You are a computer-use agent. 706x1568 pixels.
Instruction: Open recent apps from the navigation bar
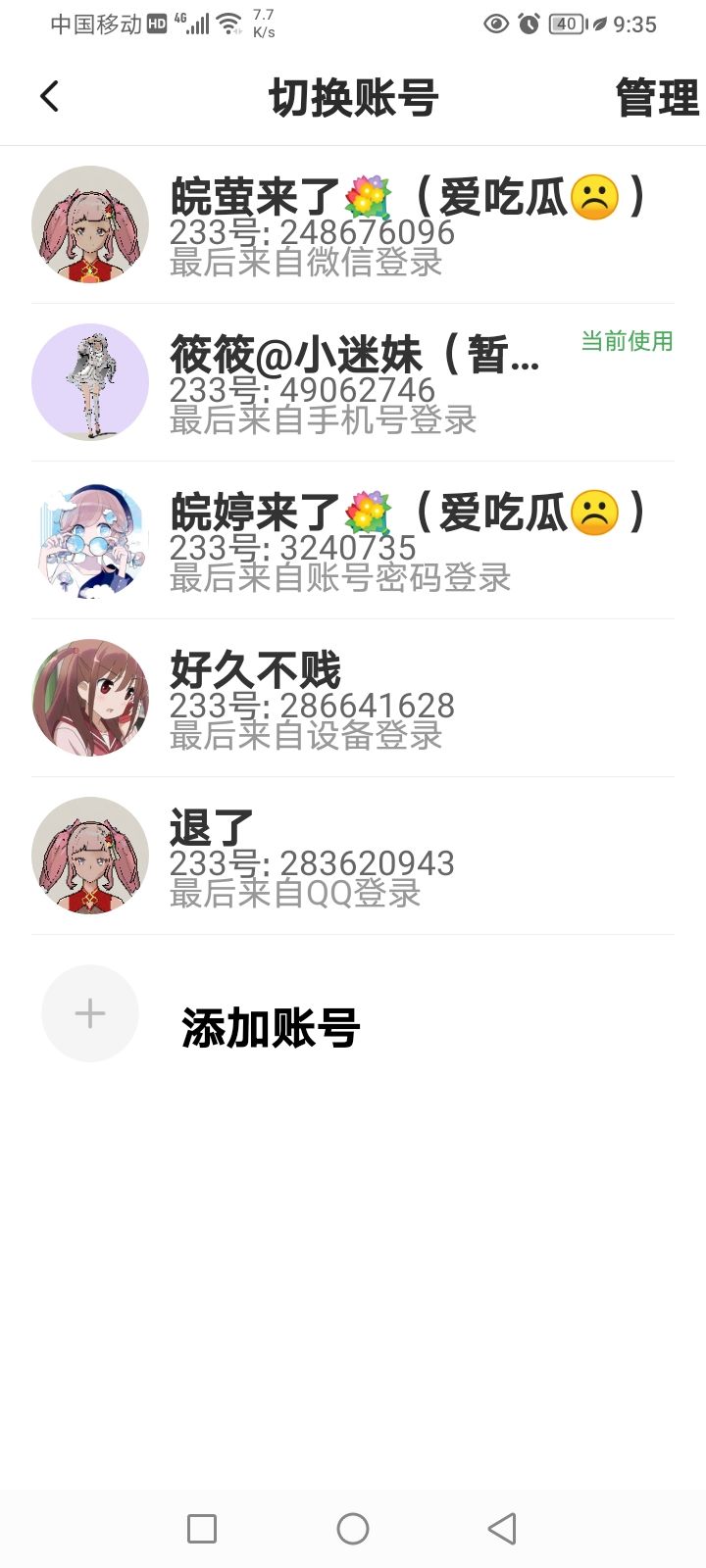coord(202,1529)
